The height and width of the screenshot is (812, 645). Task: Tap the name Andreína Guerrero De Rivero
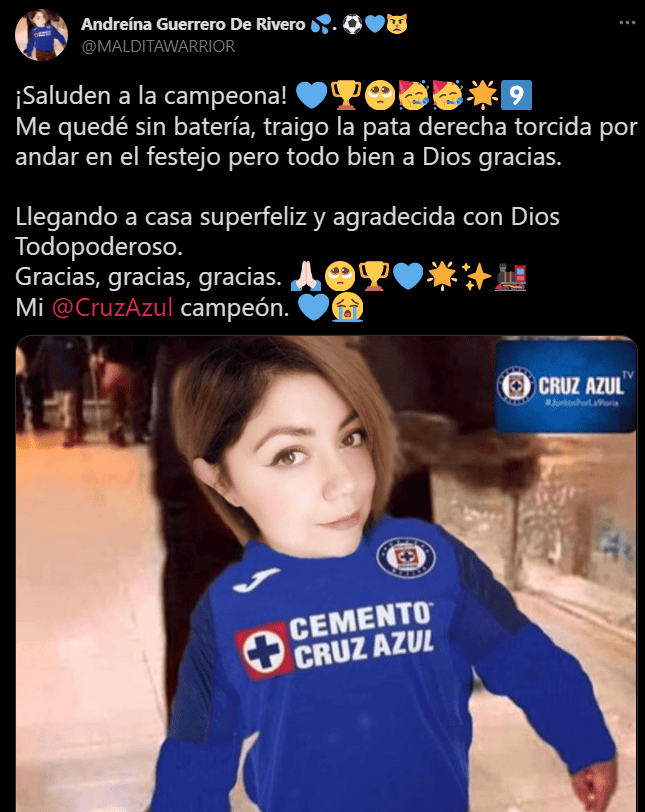193,24
